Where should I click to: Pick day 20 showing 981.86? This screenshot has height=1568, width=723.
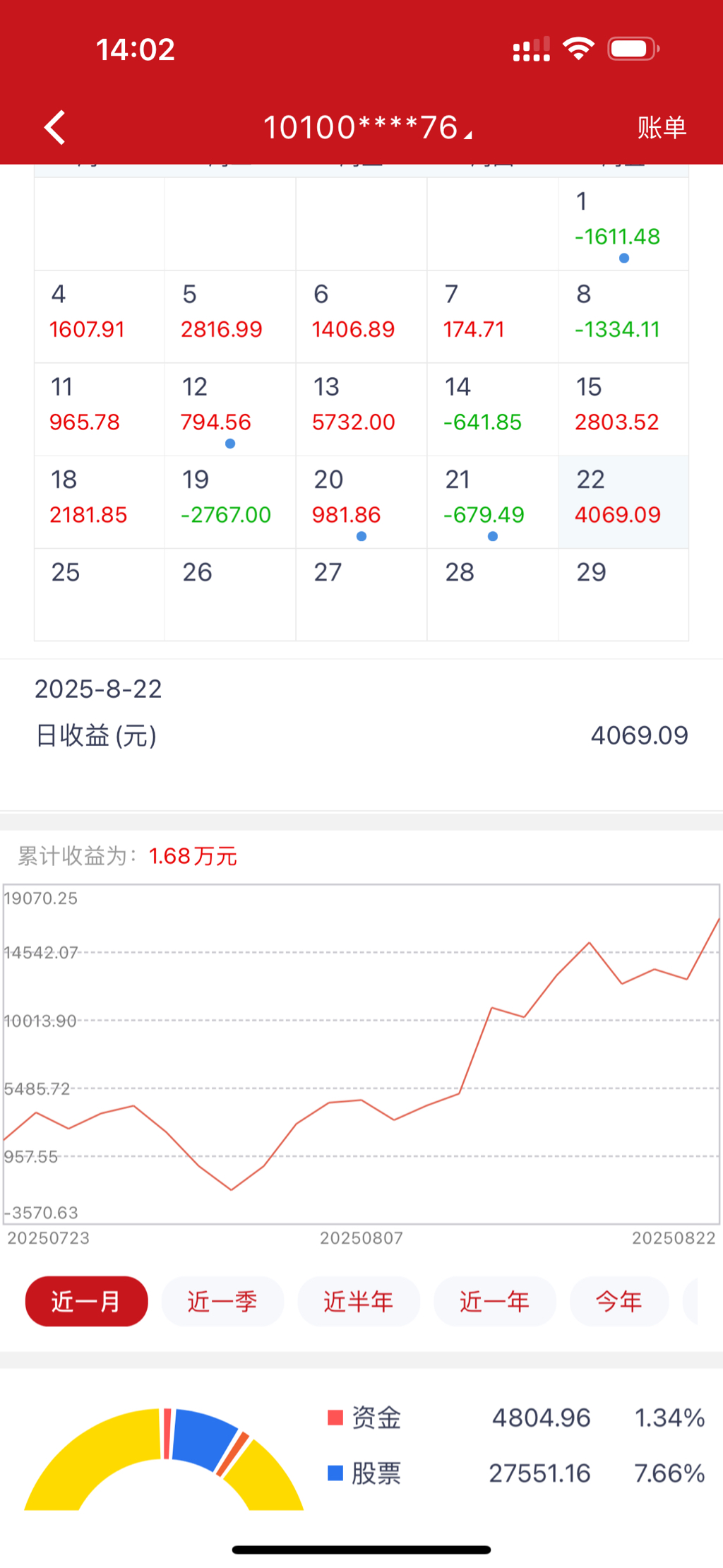point(361,501)
